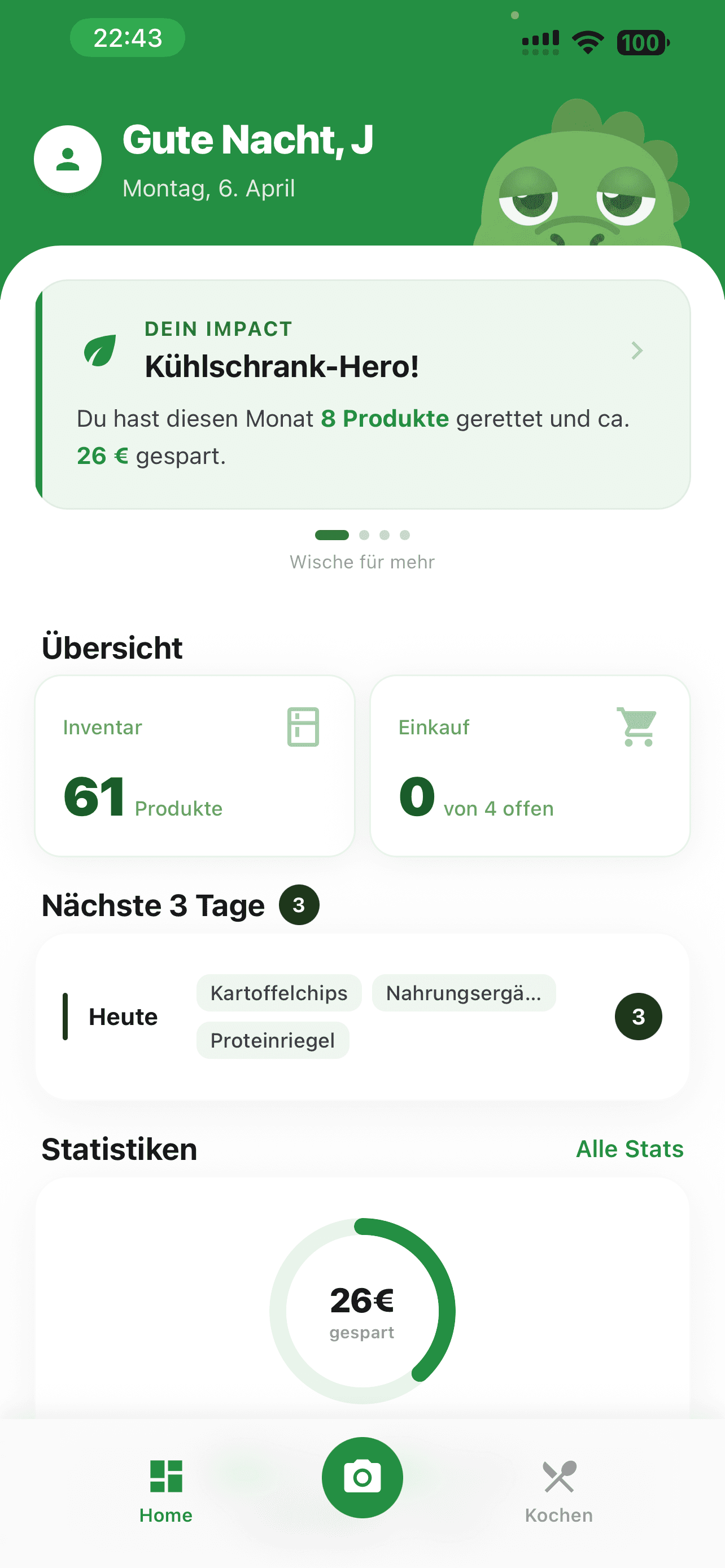The width and height of the screenshot is (725, 1568).
Task: Select the Proteinriegel chip
Action: pos(272,1041)
